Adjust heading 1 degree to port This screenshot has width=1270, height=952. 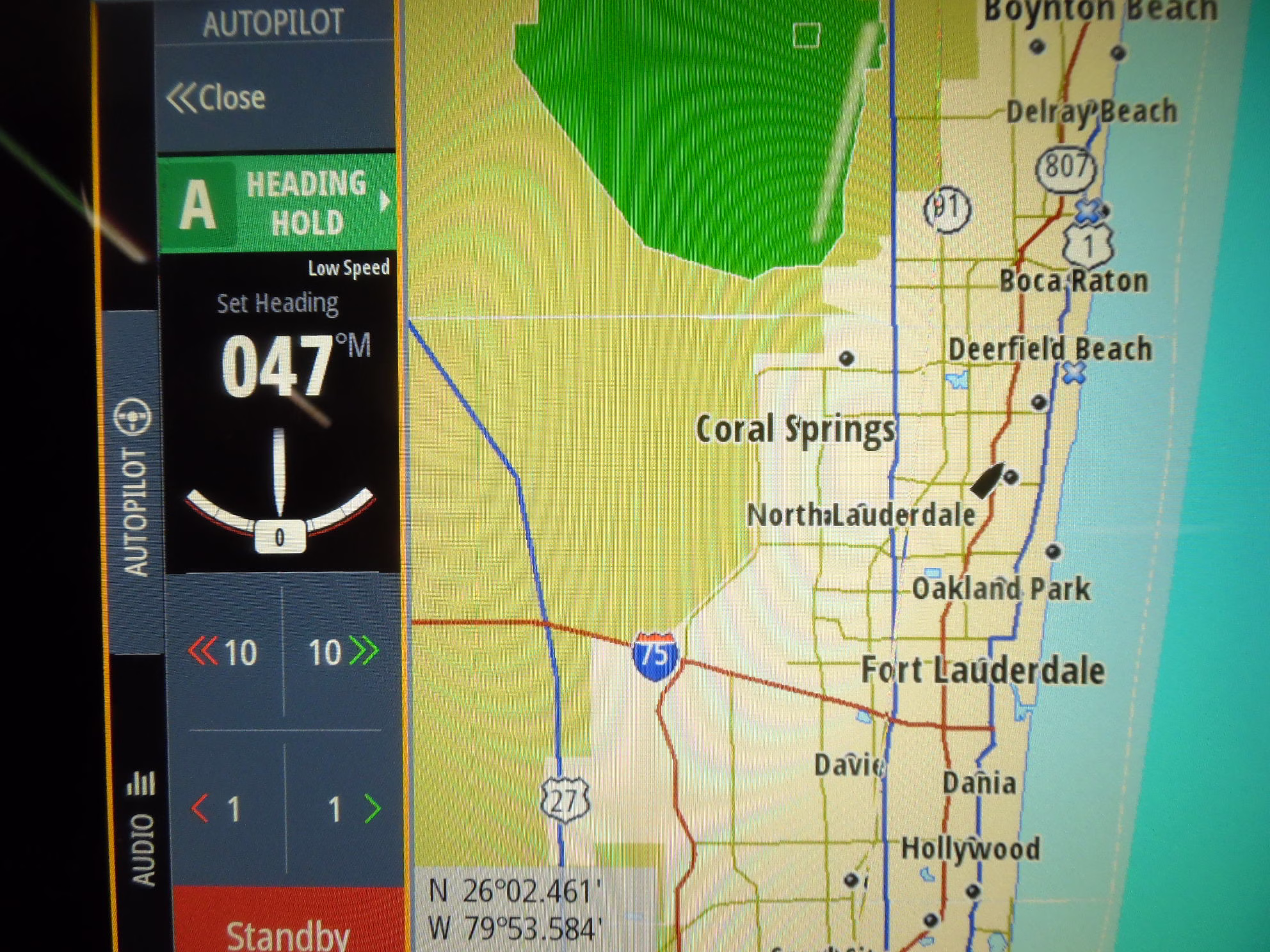coord(218,809)
